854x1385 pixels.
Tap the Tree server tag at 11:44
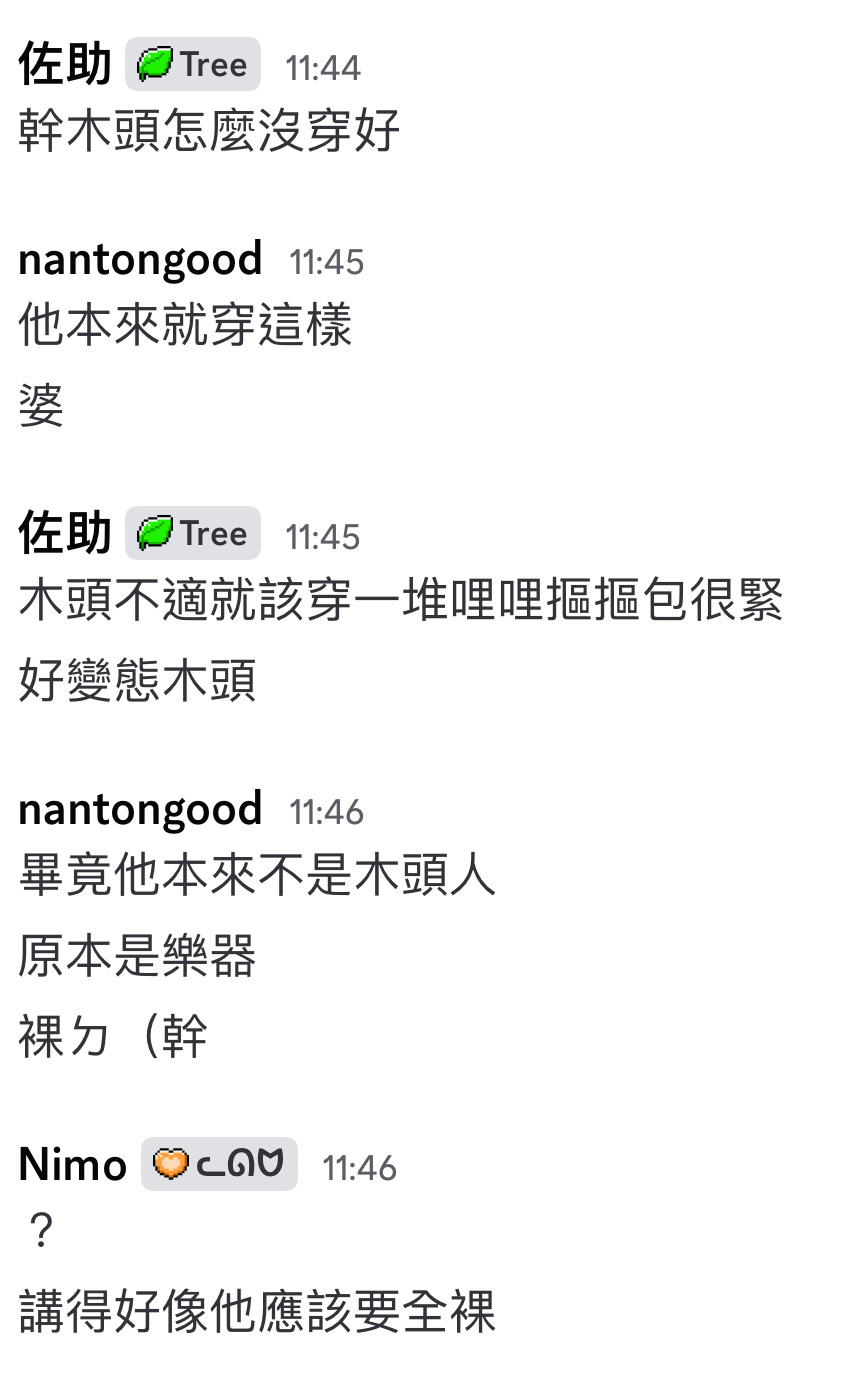pos(193,65)
